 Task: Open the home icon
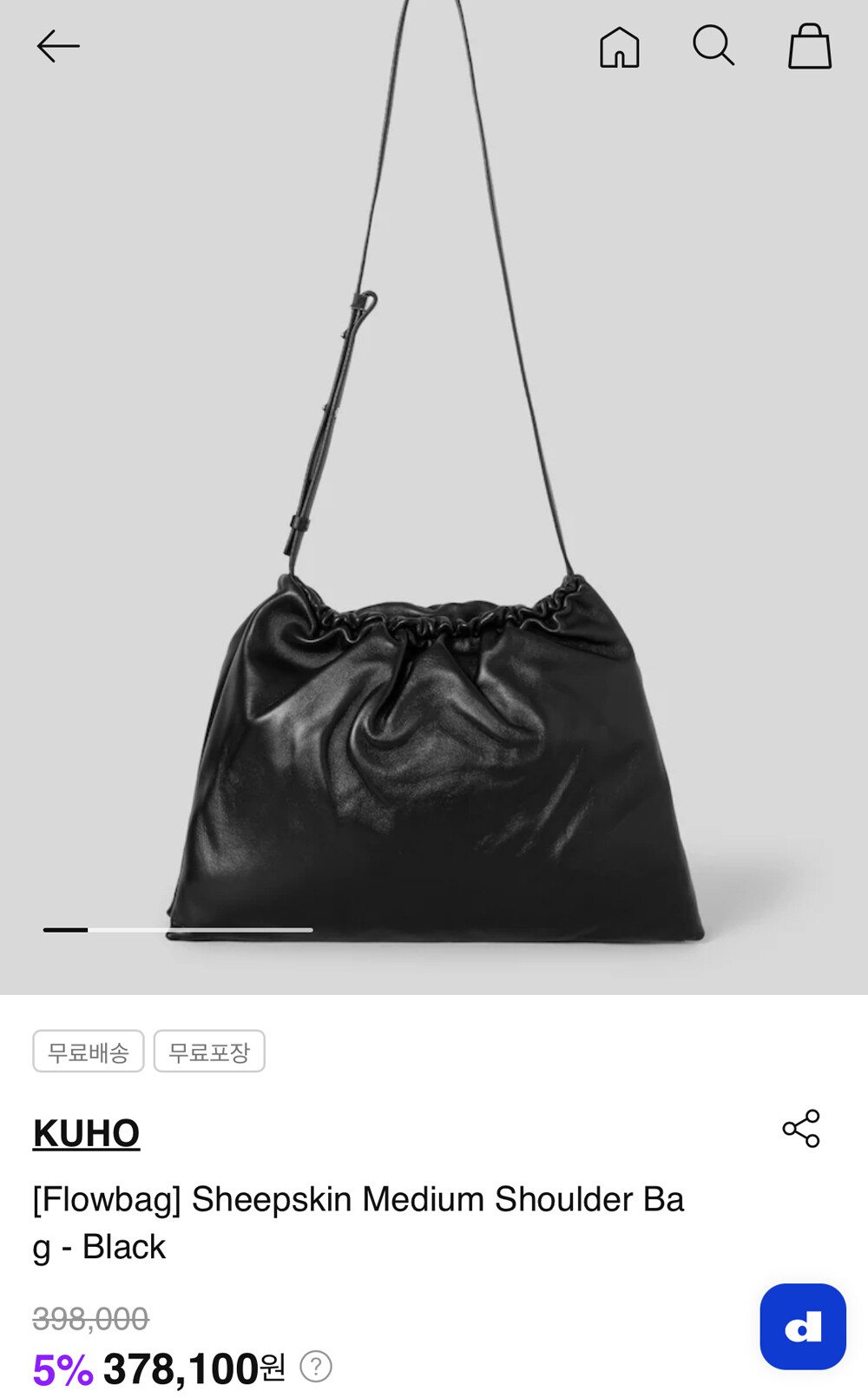(x=620, y=46)
